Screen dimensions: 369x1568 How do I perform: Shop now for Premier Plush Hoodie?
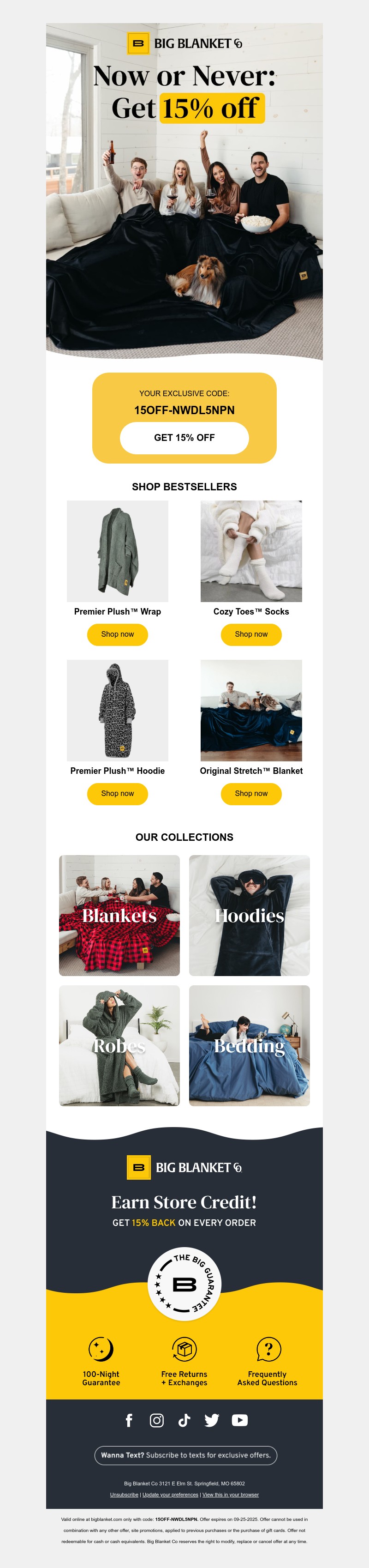117,794
